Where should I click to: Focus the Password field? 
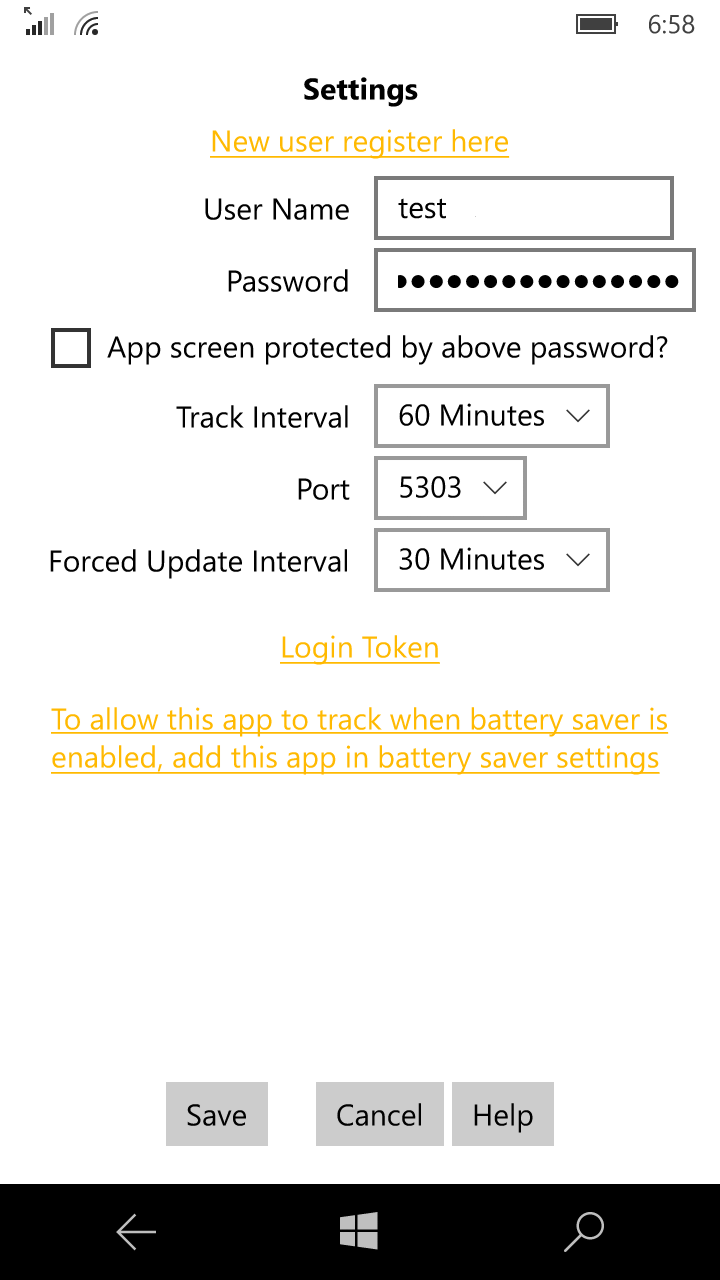[x=534, y=281]
